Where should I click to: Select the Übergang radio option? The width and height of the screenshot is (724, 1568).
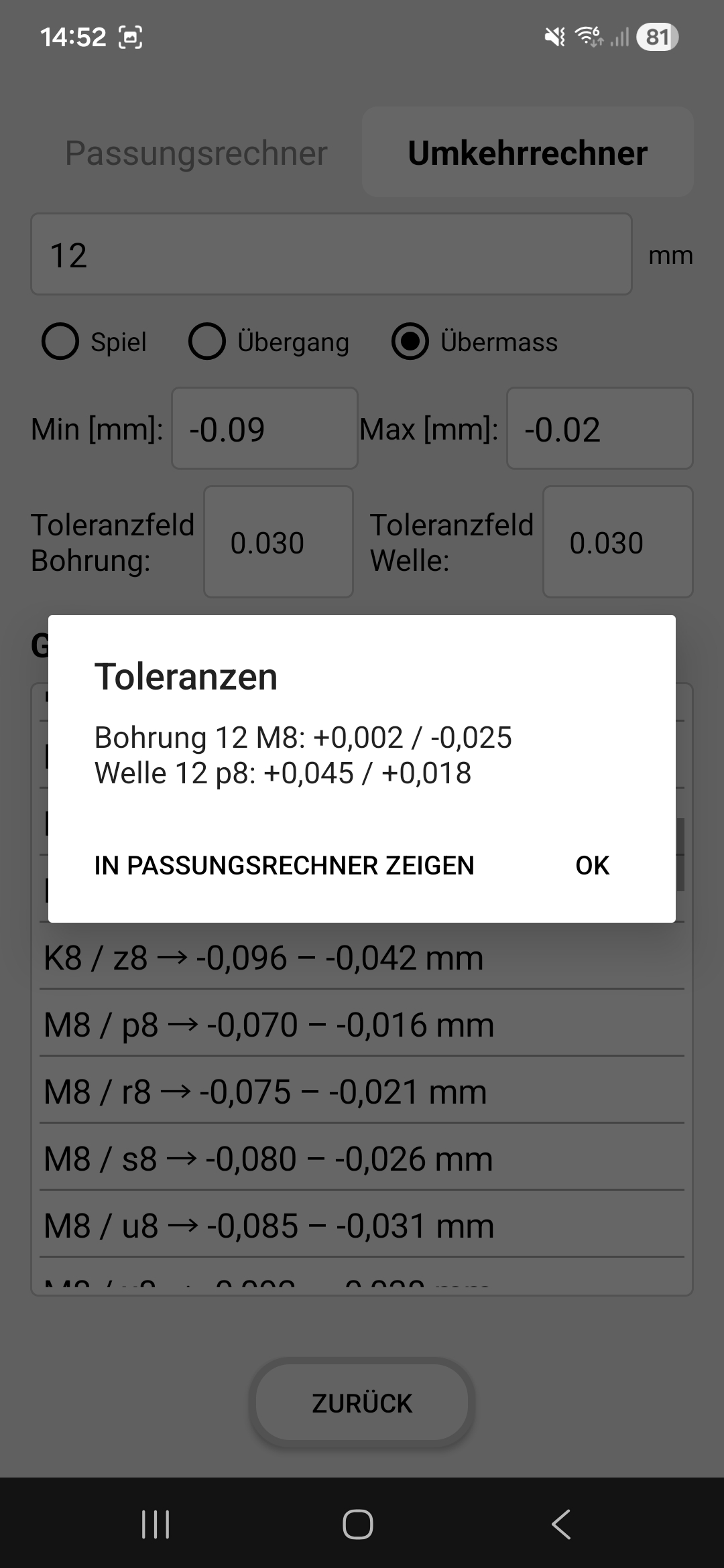pyautogui.click(x=207, y=342)
